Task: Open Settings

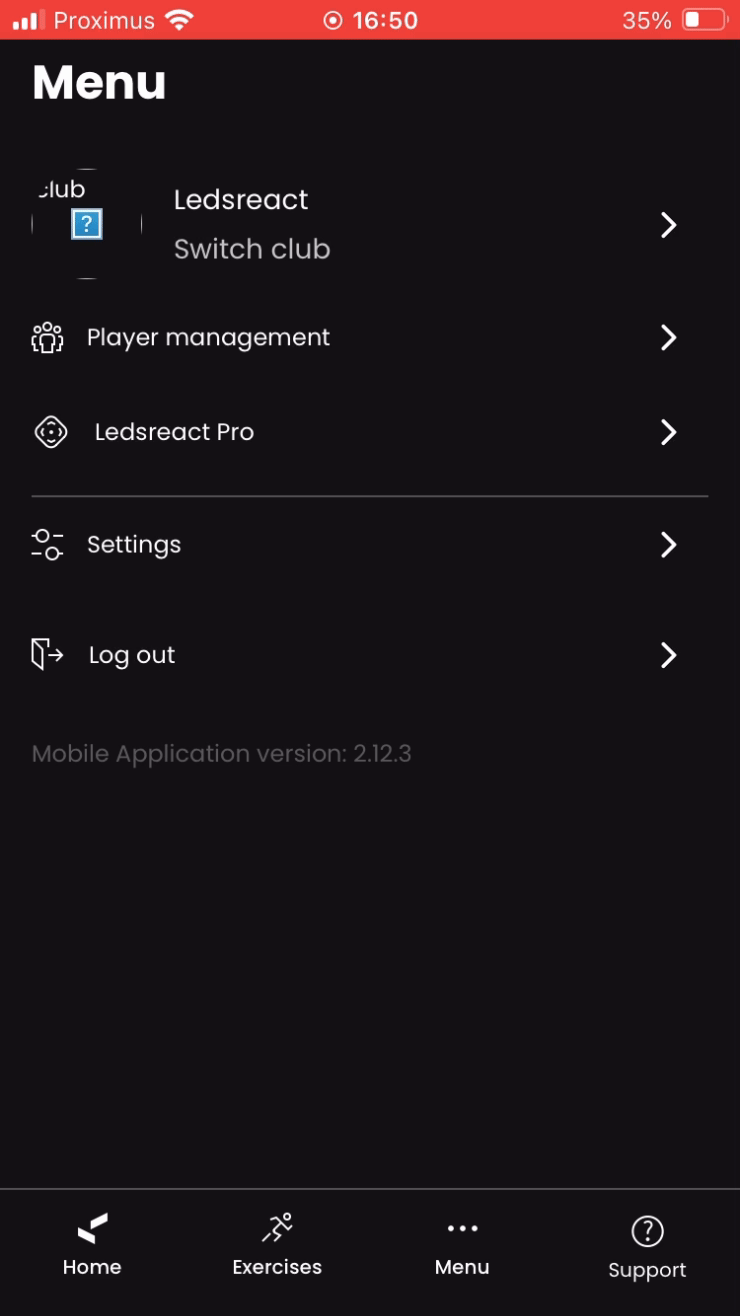Action: click(x=369, y=545)
